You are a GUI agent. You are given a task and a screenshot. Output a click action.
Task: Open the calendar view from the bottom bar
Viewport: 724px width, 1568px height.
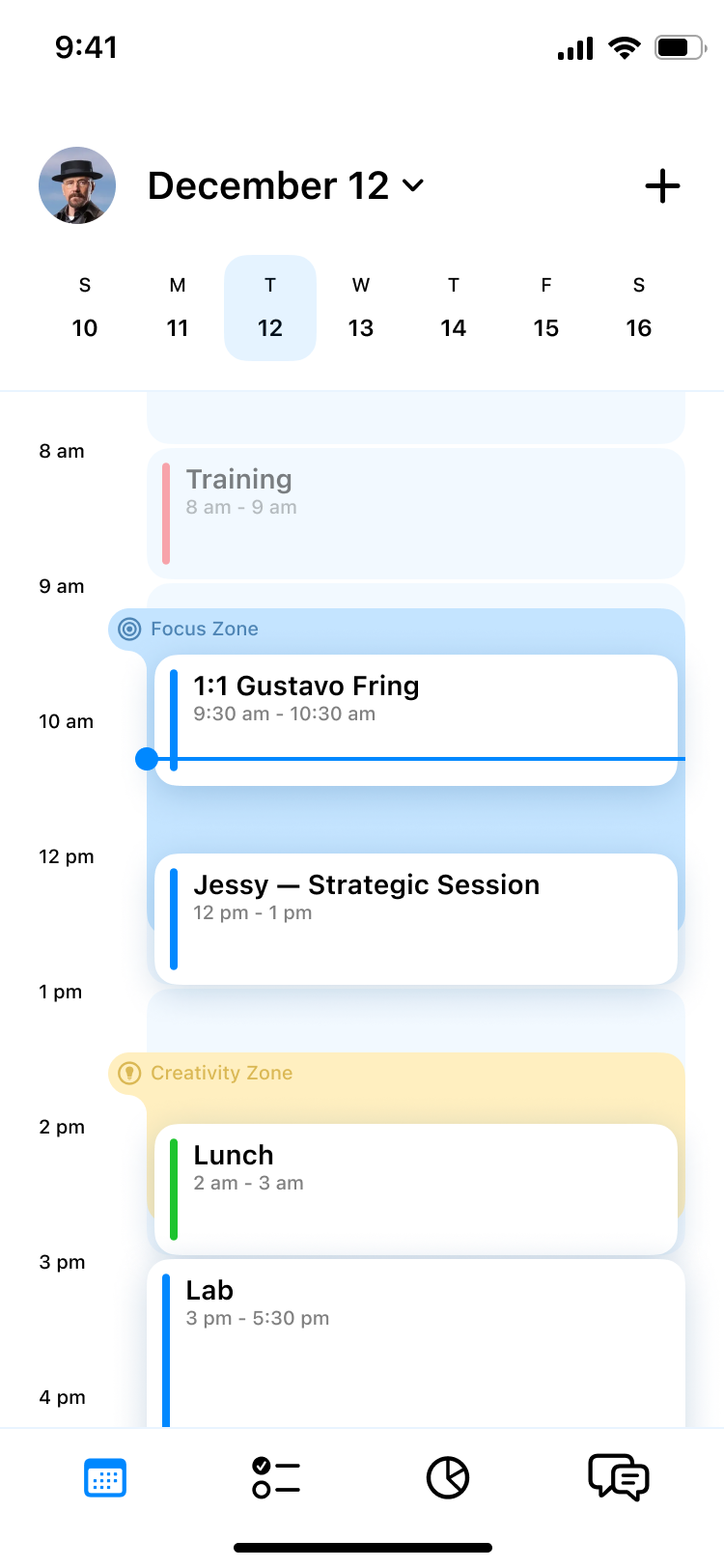click(x=105, y=1477)
